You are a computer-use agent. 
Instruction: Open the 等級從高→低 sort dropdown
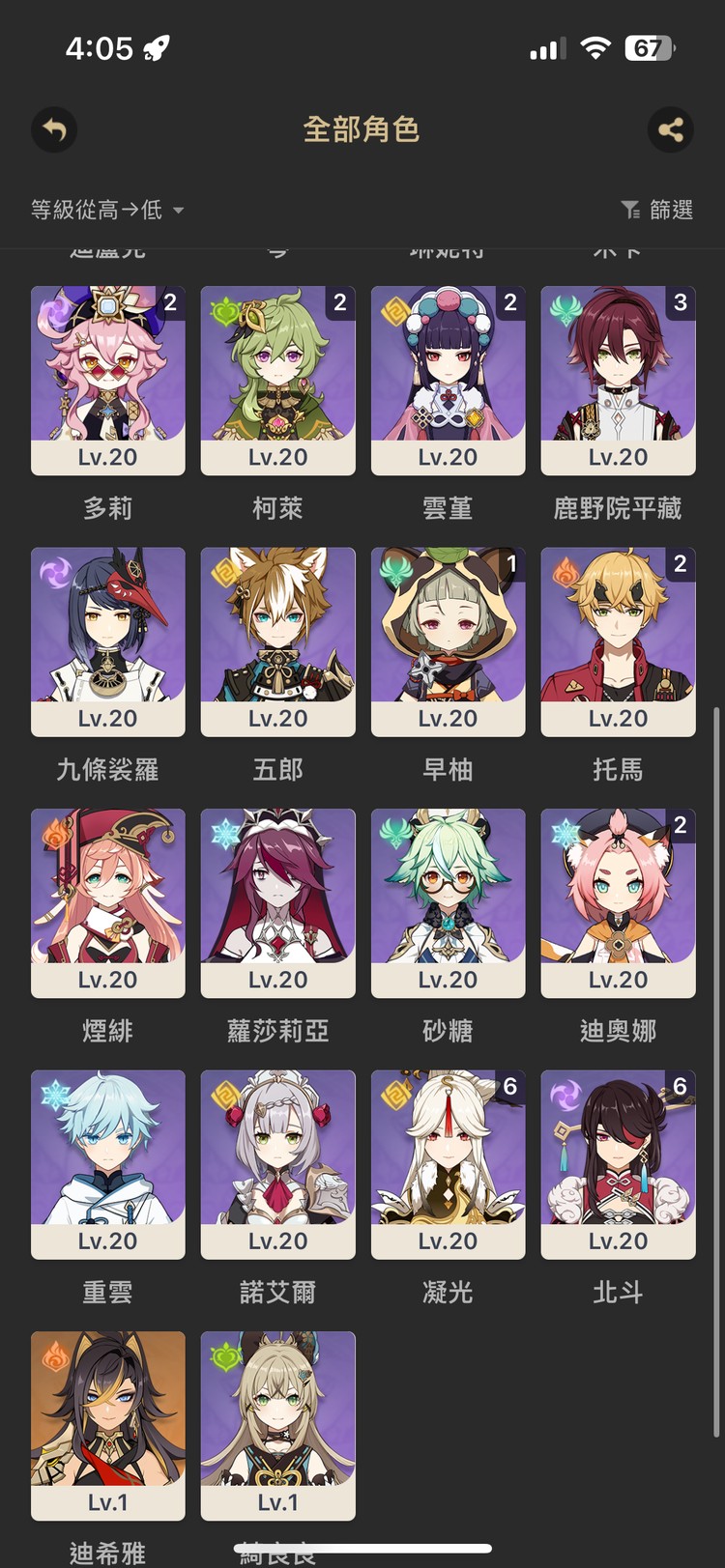pos(106,210)
